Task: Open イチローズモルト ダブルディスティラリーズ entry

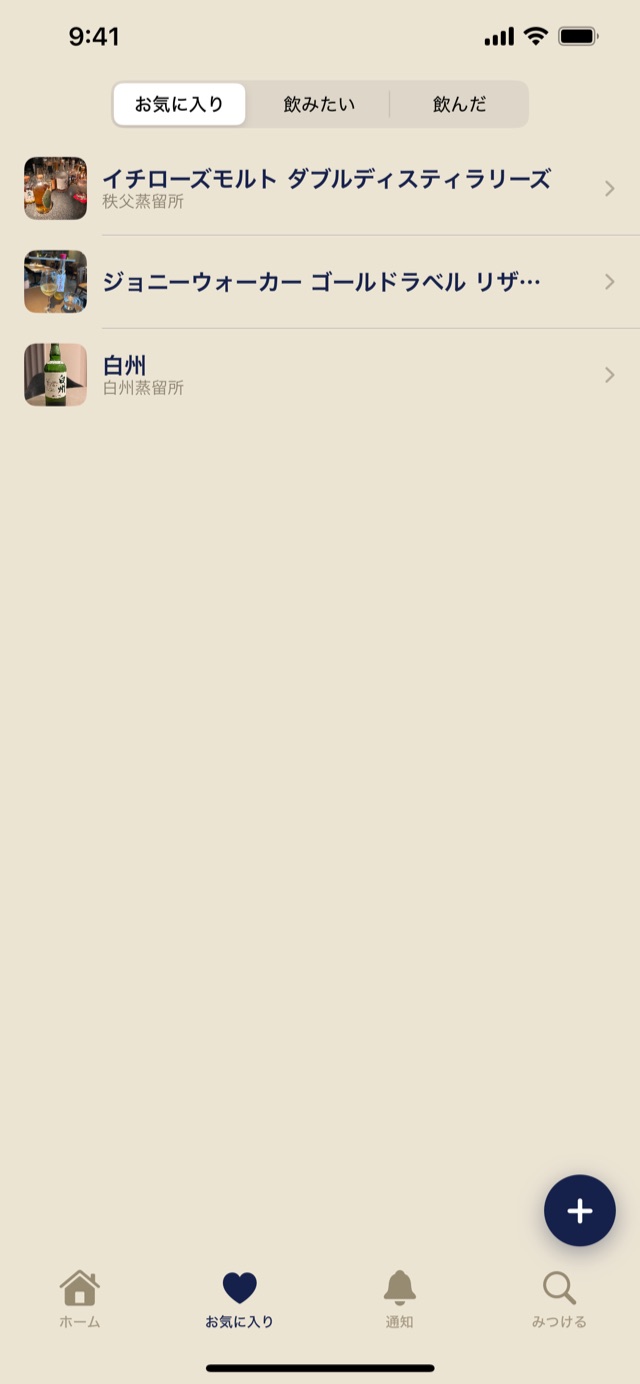Action: point(320,188)
